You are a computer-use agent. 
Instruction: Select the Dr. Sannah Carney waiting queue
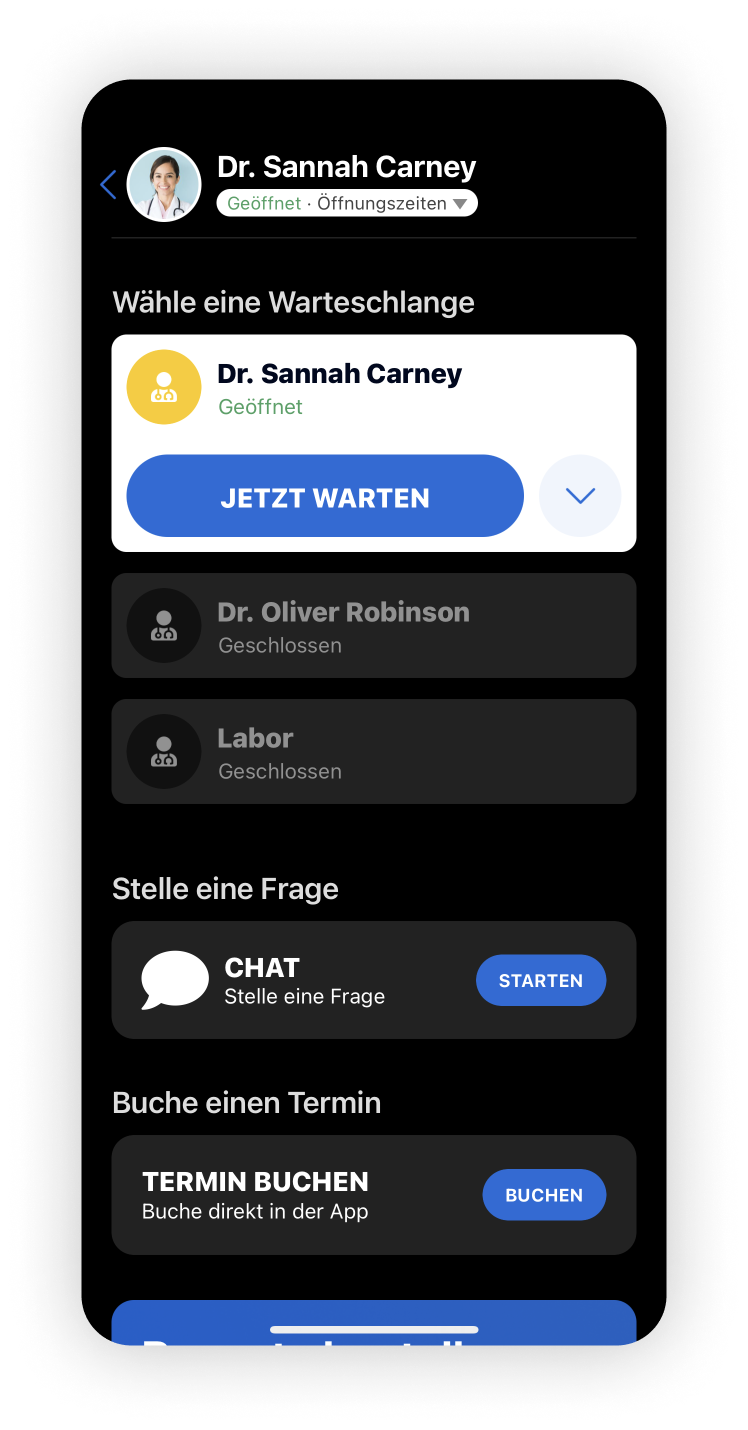tap(324, 495)
